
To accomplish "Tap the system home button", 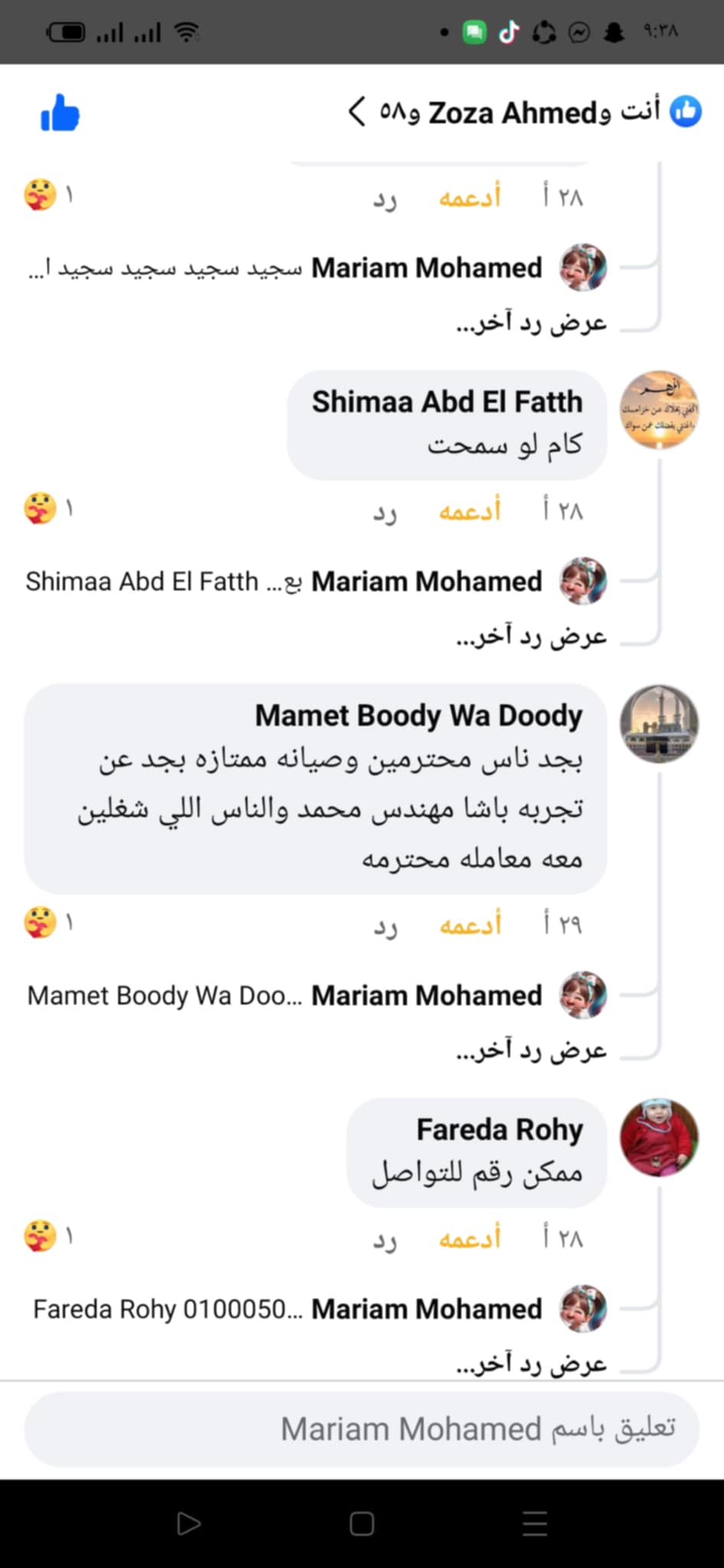I will point(362,1524).
